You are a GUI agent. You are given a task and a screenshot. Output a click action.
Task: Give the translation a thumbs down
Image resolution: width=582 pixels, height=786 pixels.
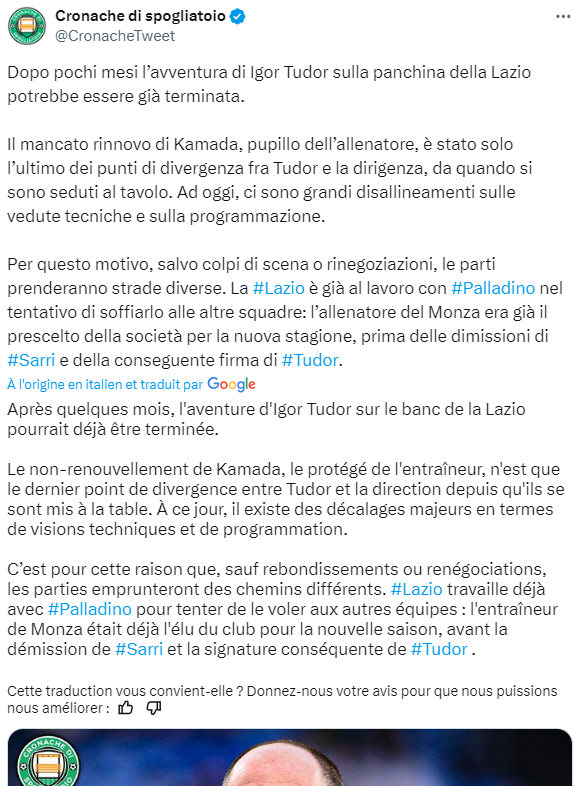(x=153, y=708)
